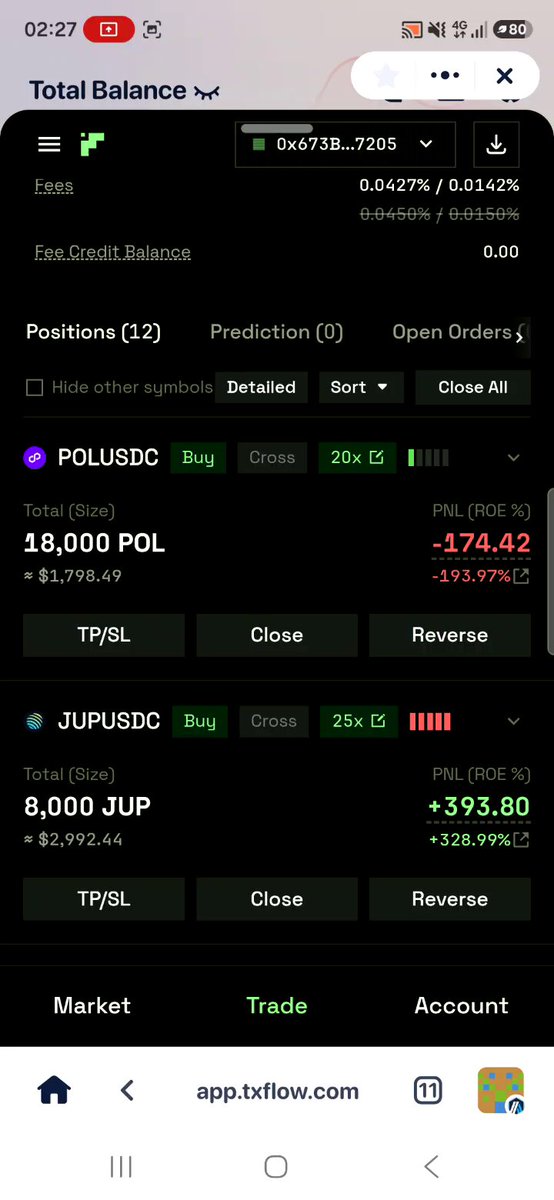
Task: Select the Detailed view button
Action: click(261, 387)
